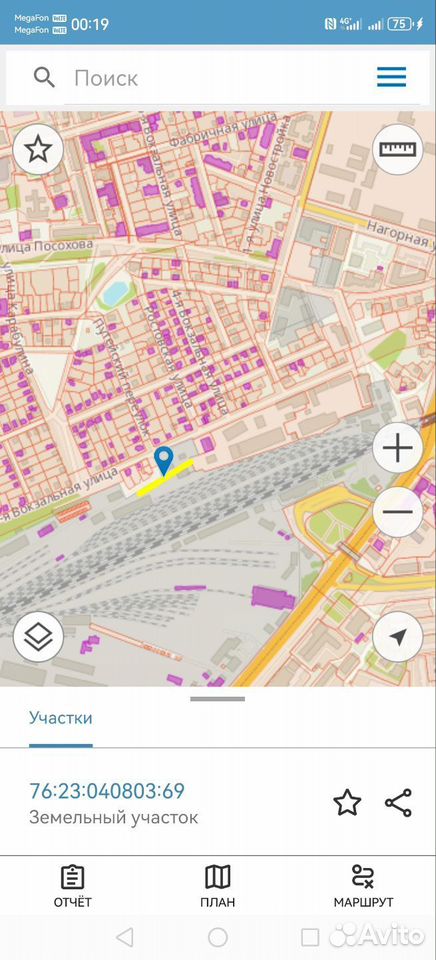Zoom in with the plus button

[x=398, y=449]
